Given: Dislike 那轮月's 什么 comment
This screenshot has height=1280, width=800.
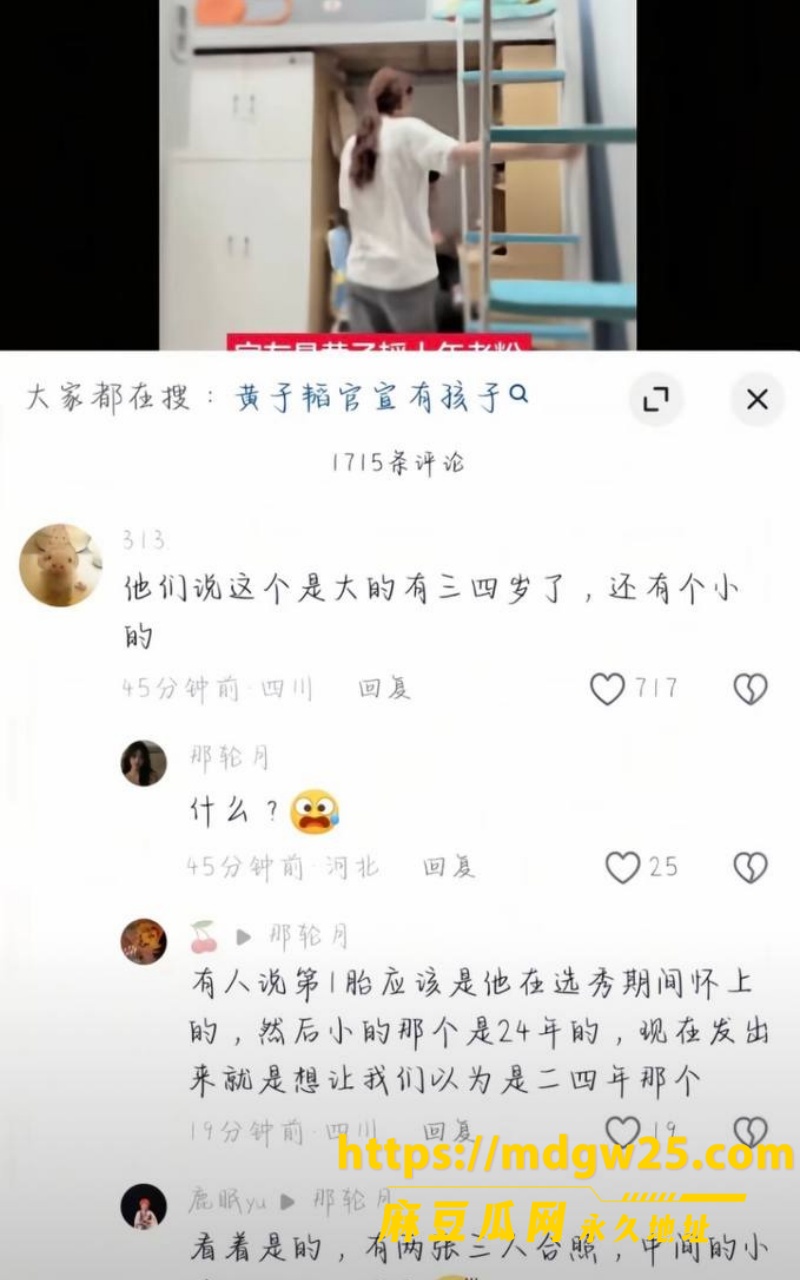Looking at the screenshot, I should coord(750,866).
